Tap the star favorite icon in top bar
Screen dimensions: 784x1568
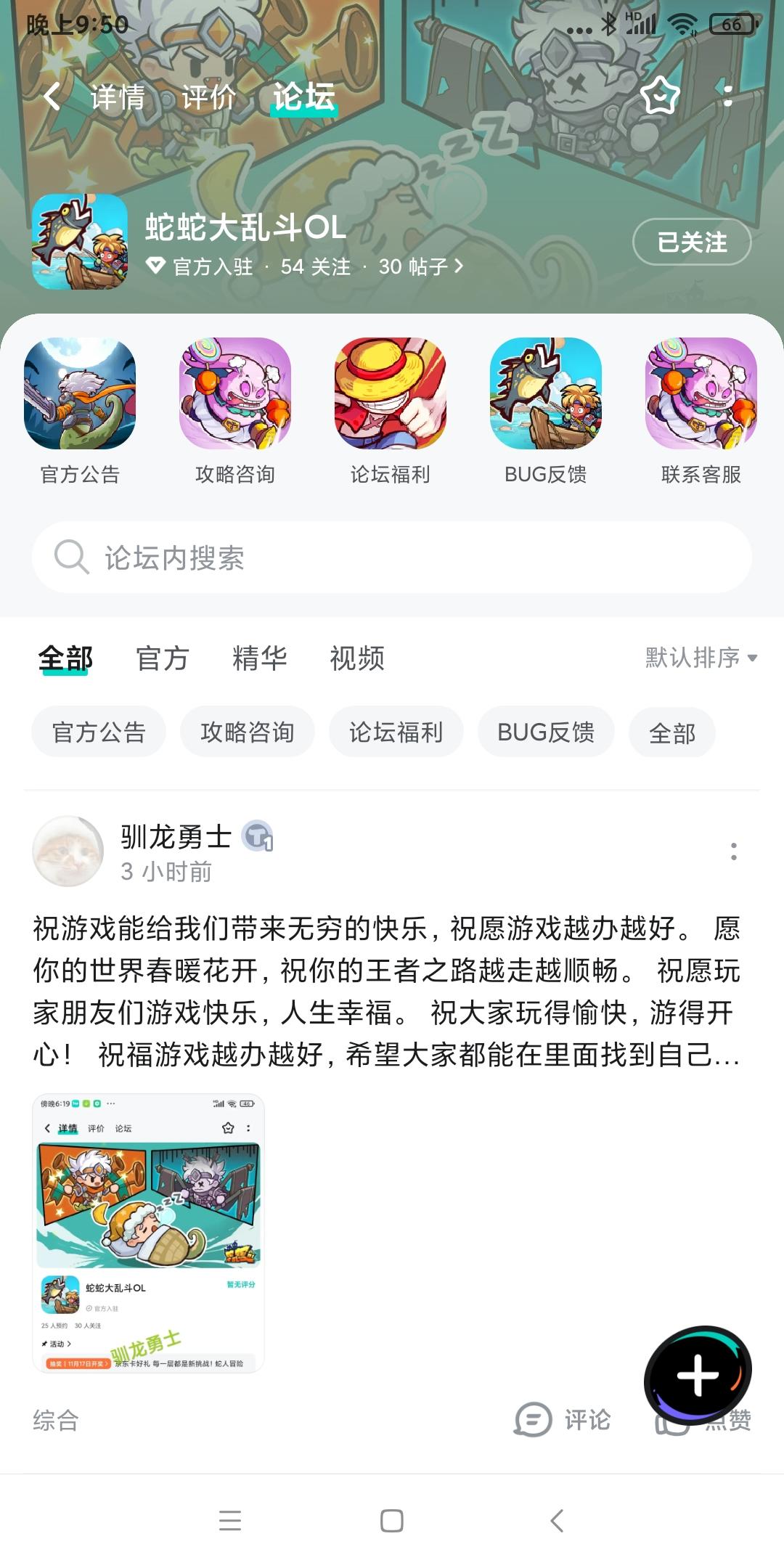659,97
